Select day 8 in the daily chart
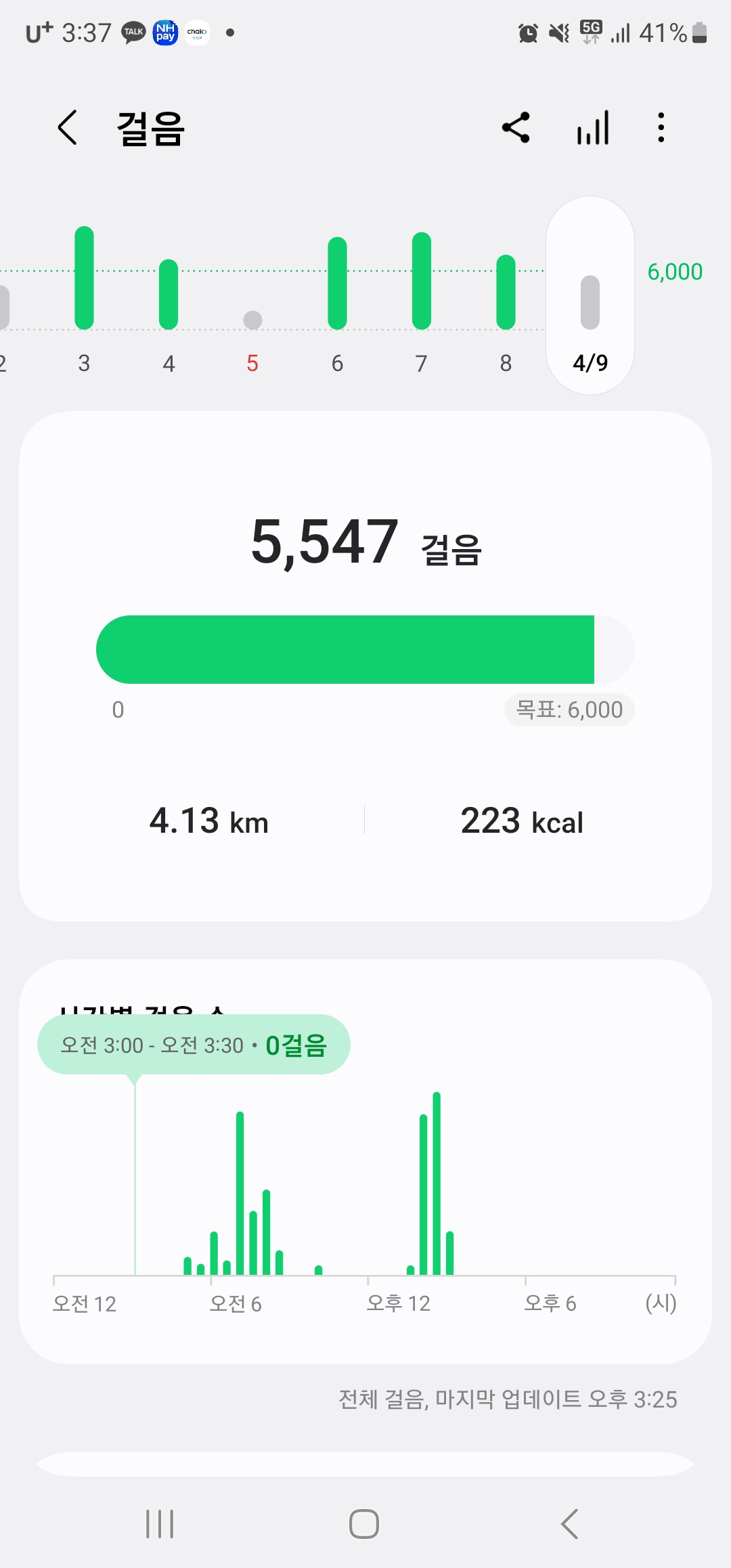The height and width of the screenshot is (1568, 731). [506, 313]
